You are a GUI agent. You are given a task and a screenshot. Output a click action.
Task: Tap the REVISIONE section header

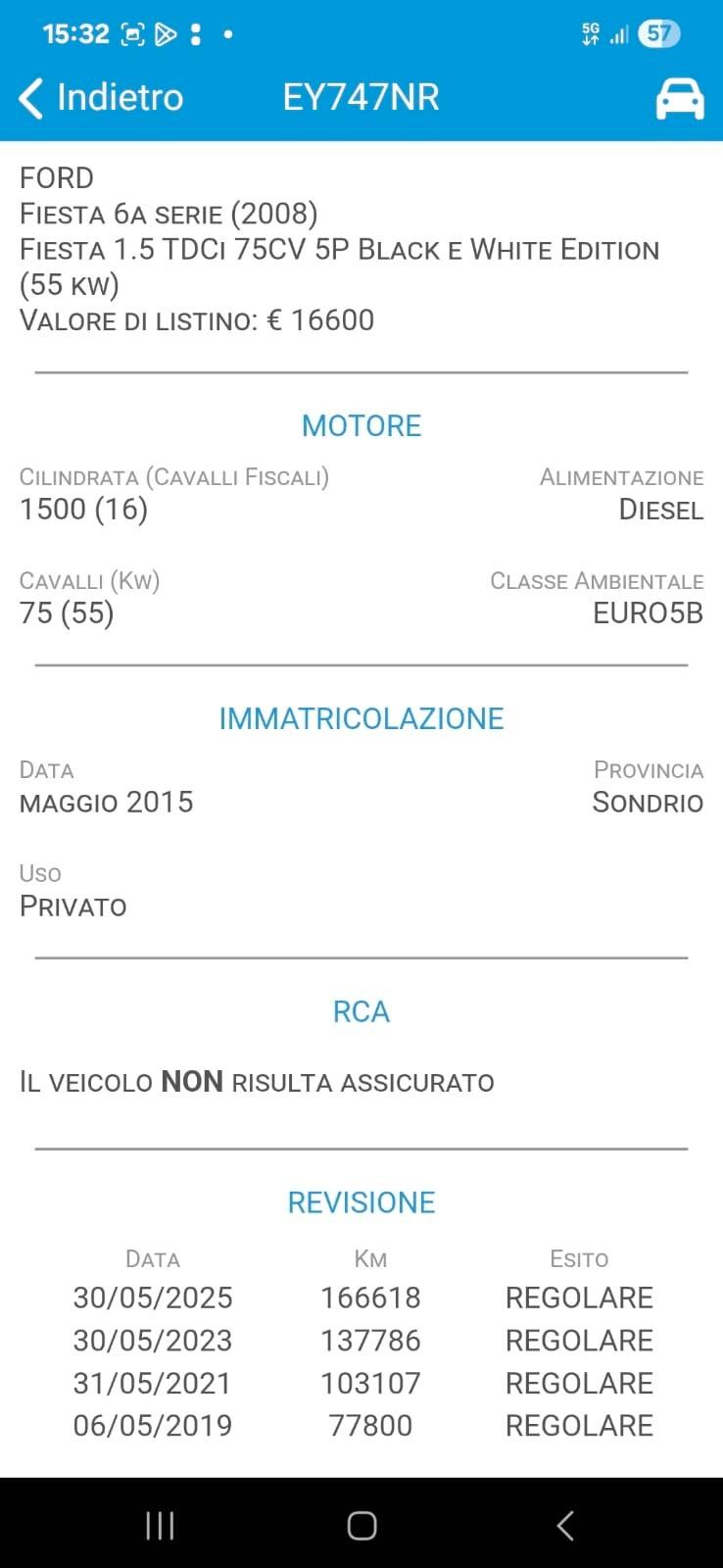pos(361,1201)
